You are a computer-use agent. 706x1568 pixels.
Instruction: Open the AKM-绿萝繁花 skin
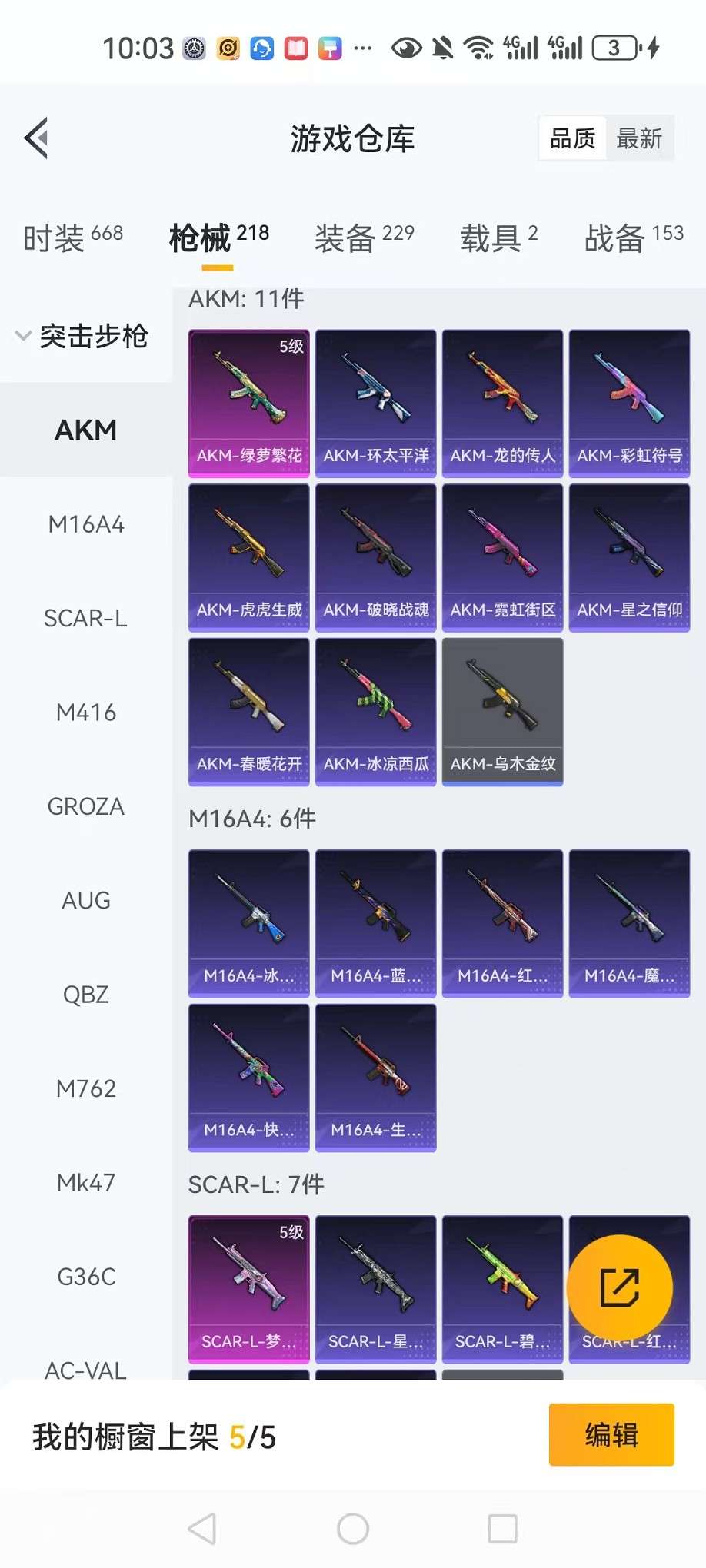click(x=249, y=403)
